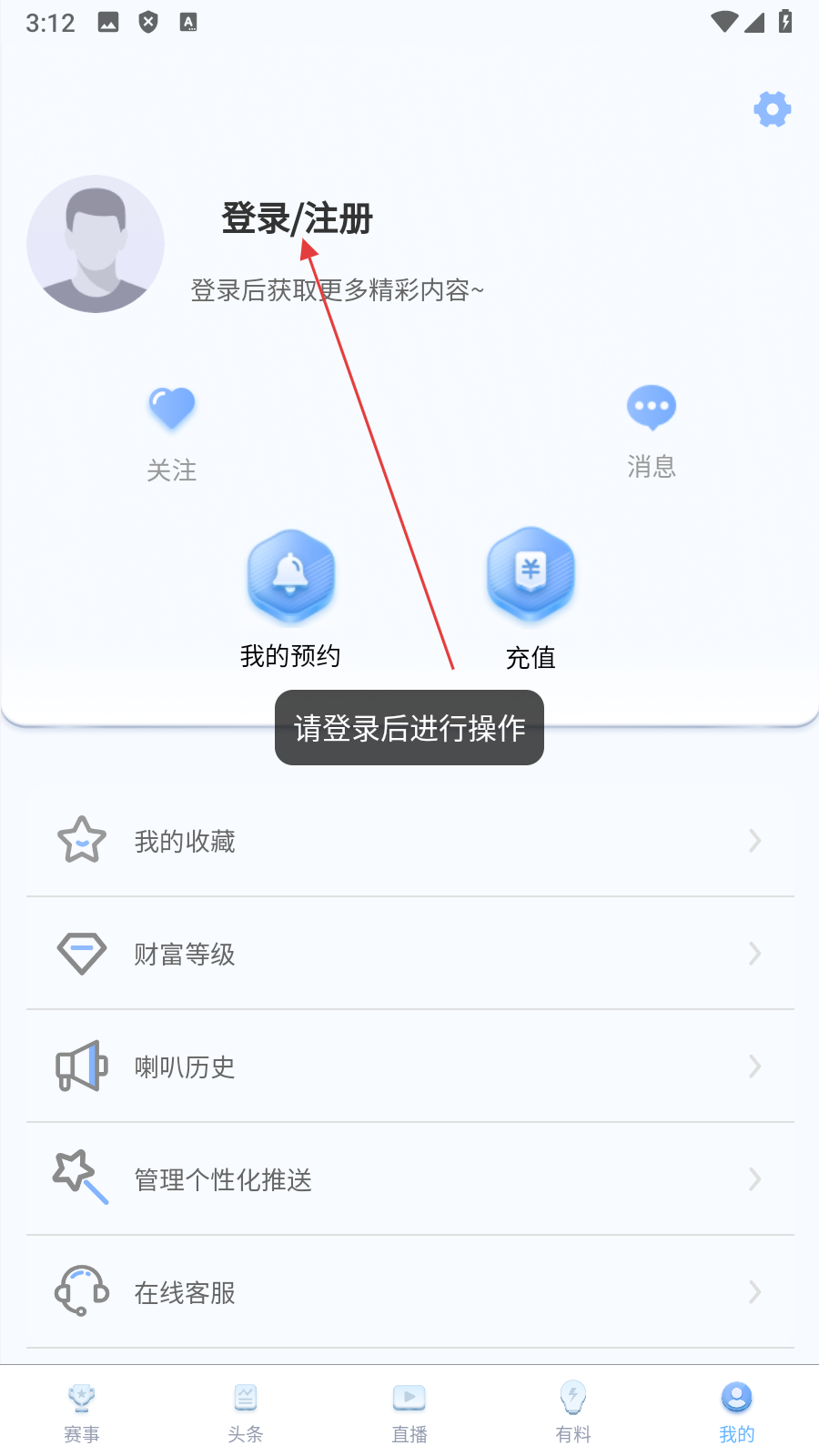819x1456 pixels.
Task: Tap 登录/注册 to log in
Action: tap(297, 218)
